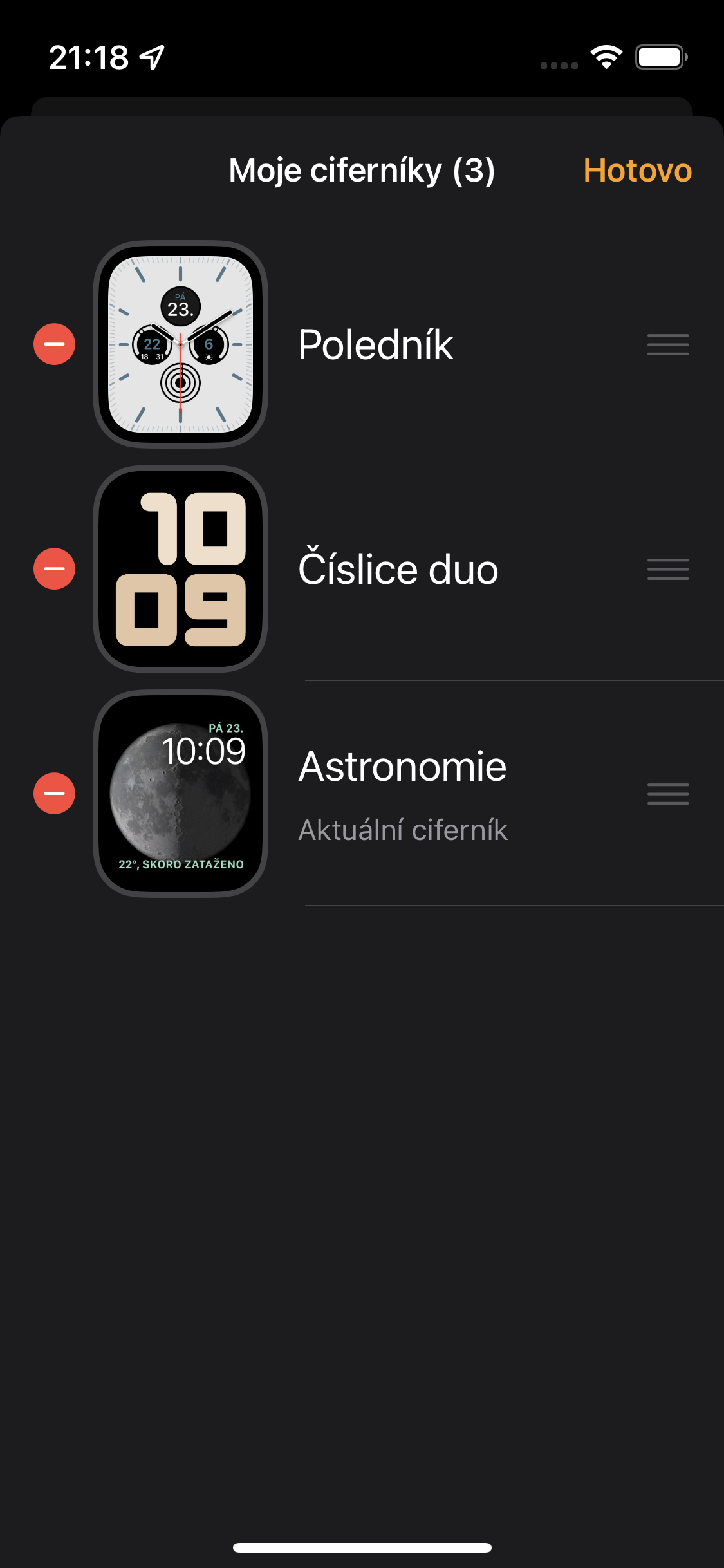This screenshot has width=724, height=1568.
Task: Tap the red delete icon next to Poledník
Action: click(54, 344)
